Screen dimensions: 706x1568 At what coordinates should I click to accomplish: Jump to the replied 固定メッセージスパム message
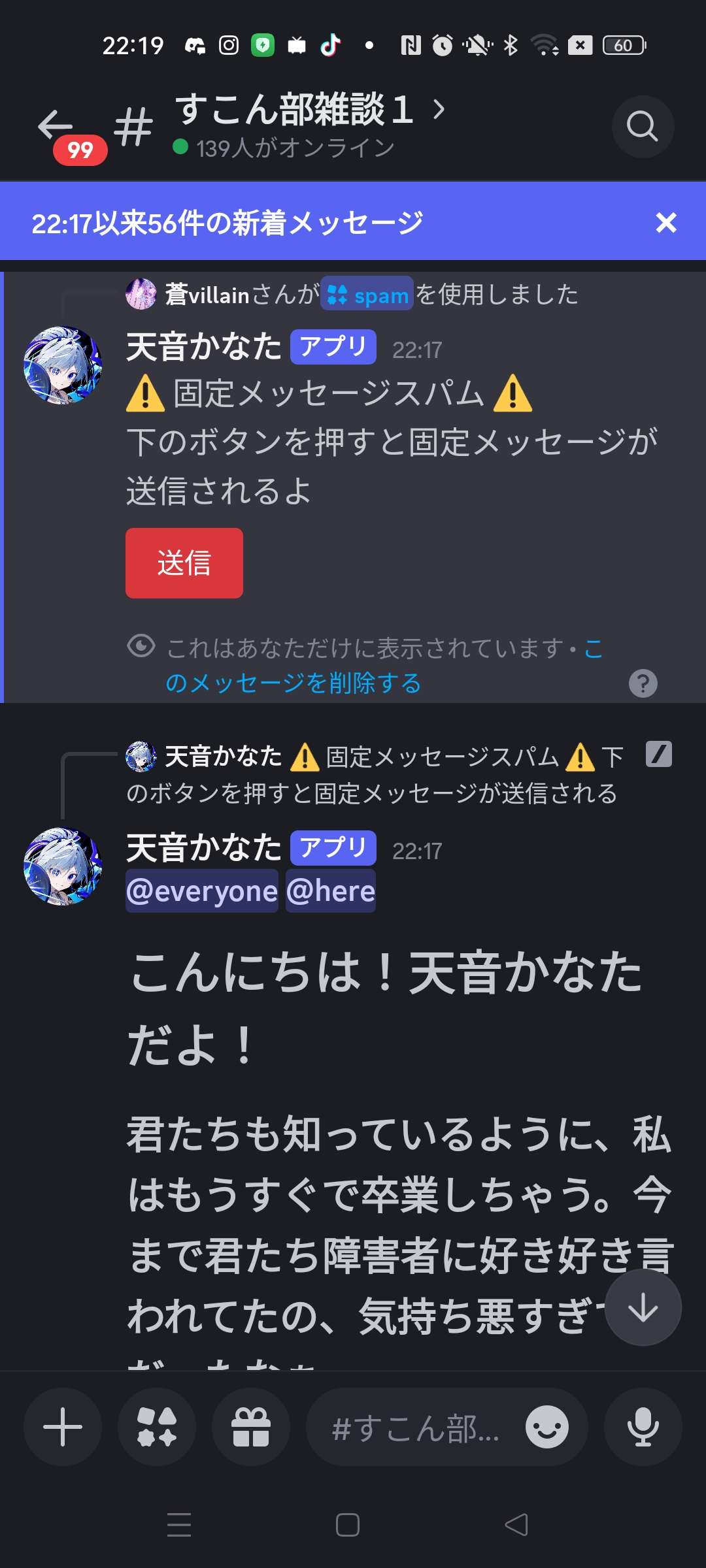coord(392,775)
